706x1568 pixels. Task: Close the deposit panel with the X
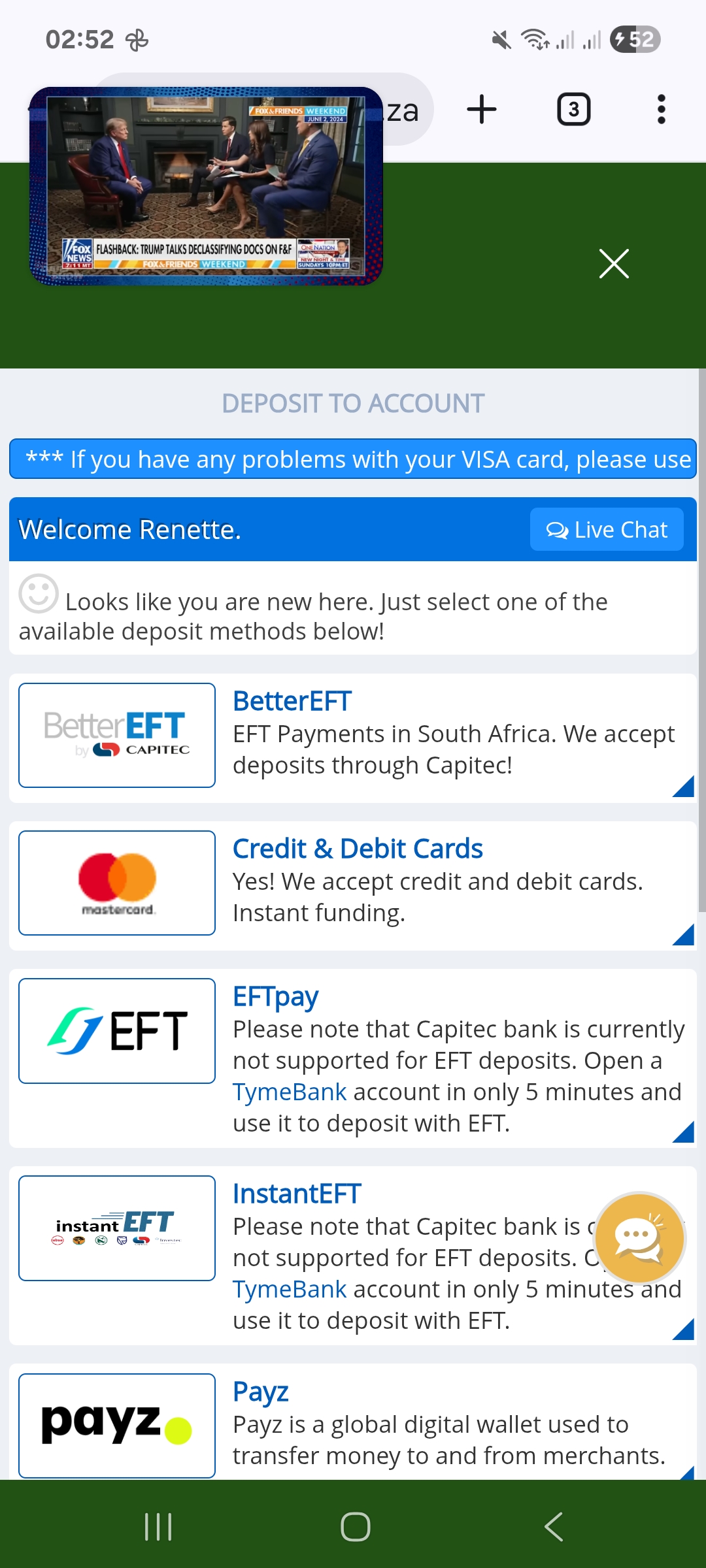click(614, 264)
